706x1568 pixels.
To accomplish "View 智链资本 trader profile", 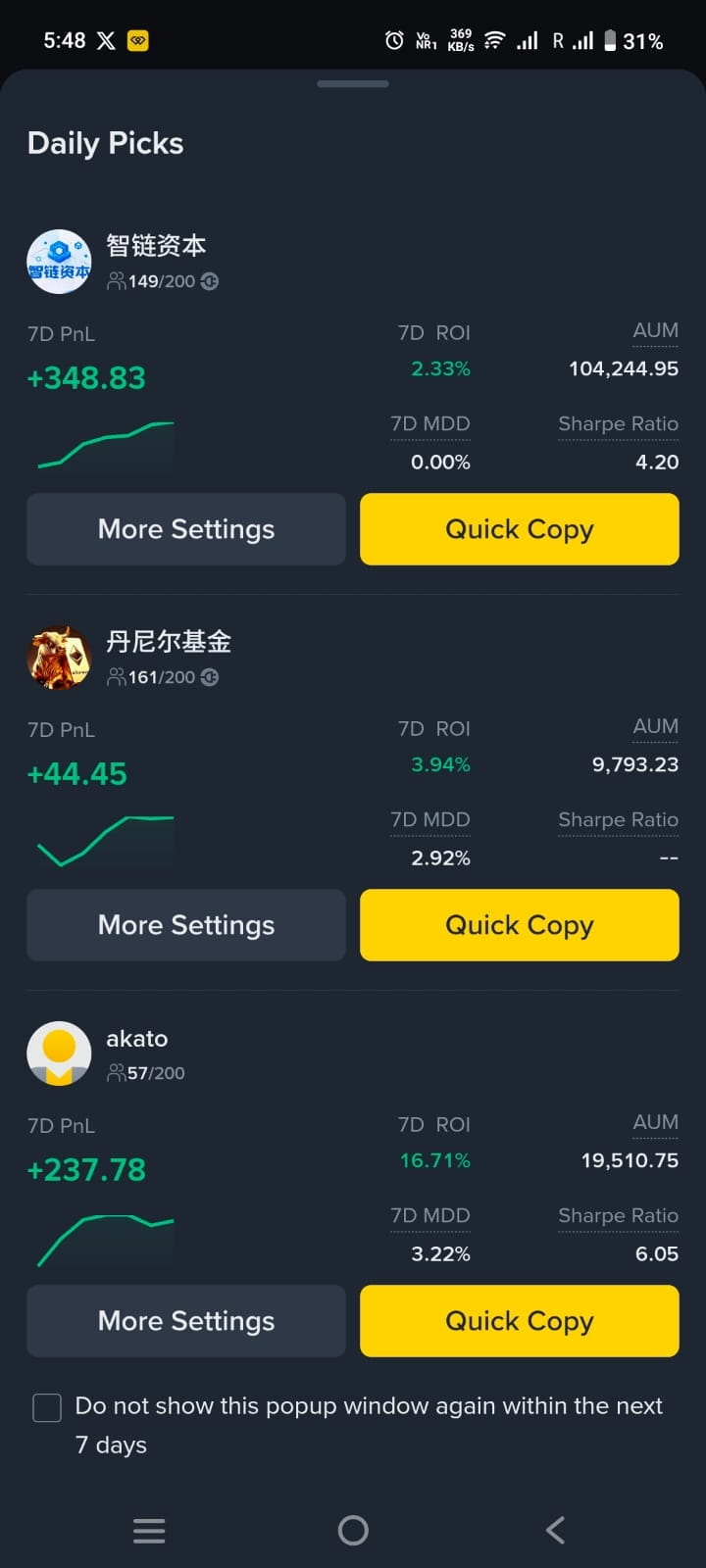I will pyautogui.click(x=59, y=262).
